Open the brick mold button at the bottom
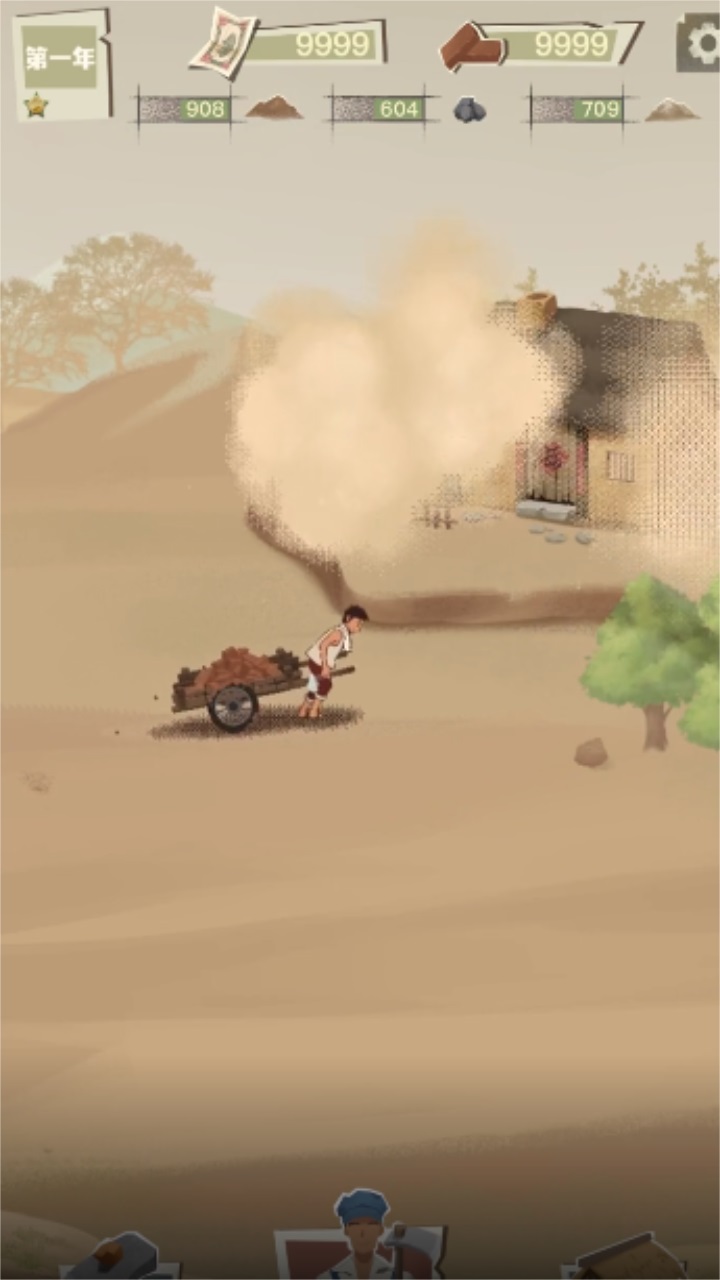This screenshot has width=720, height=1280. (118, 1256)
